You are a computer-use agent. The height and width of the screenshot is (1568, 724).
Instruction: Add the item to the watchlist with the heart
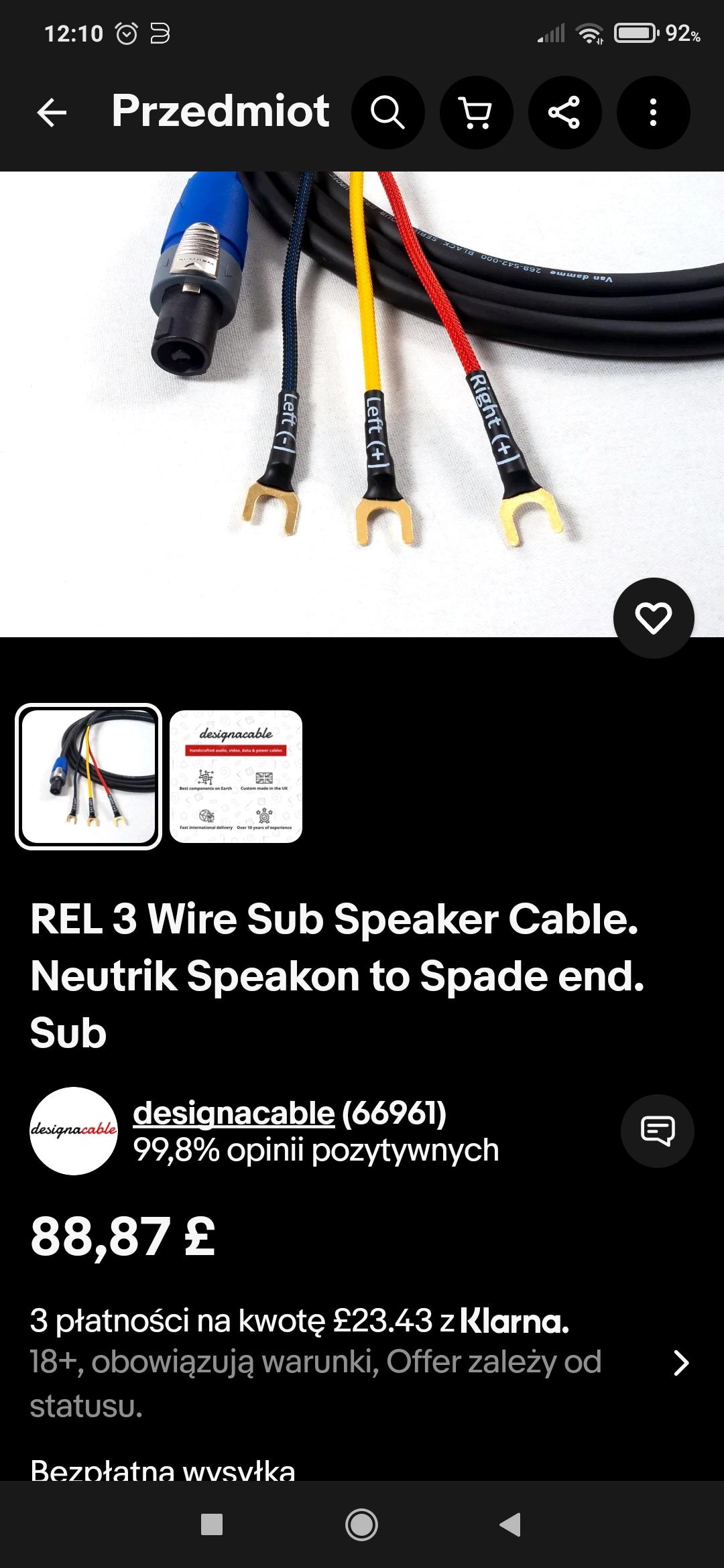point(654,618)
